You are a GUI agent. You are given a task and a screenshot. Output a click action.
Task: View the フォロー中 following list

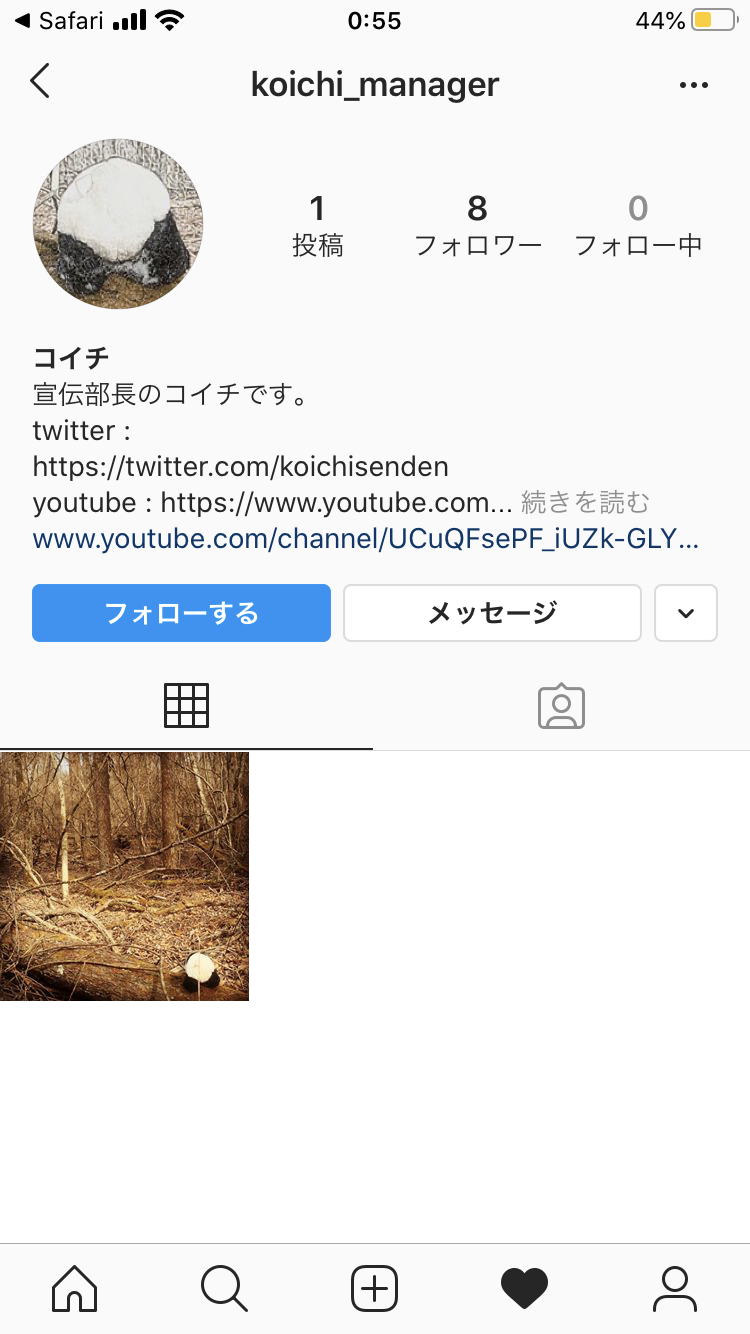[x=638, y=225]
